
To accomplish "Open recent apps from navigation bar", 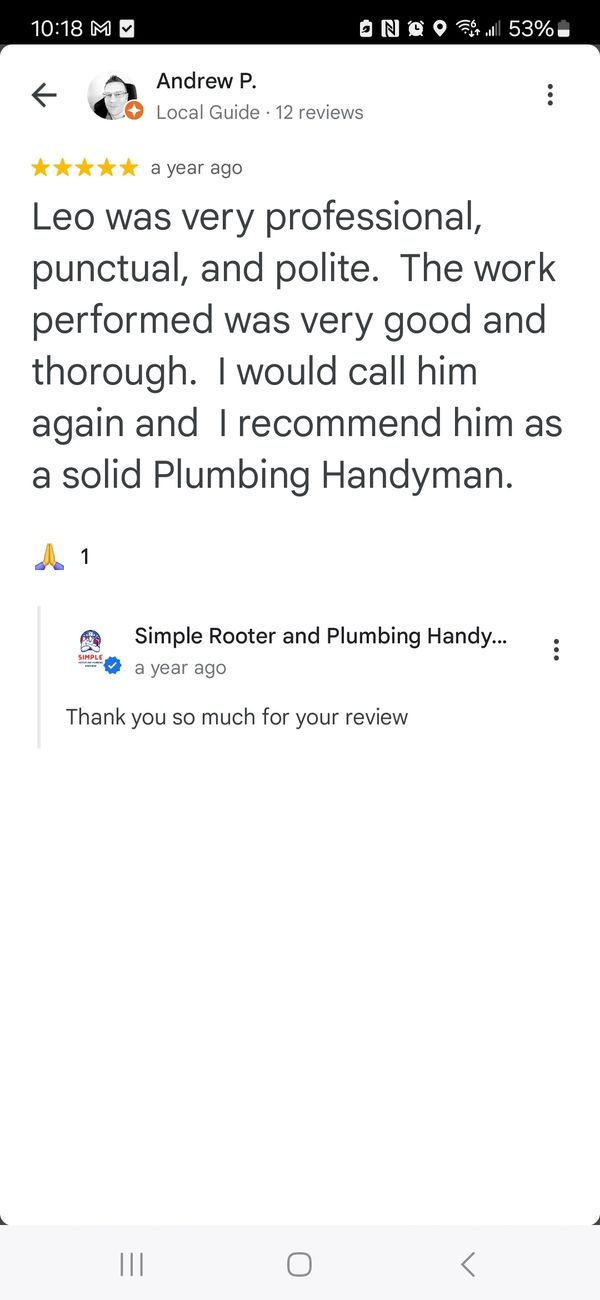I will tap(131, 1264).
